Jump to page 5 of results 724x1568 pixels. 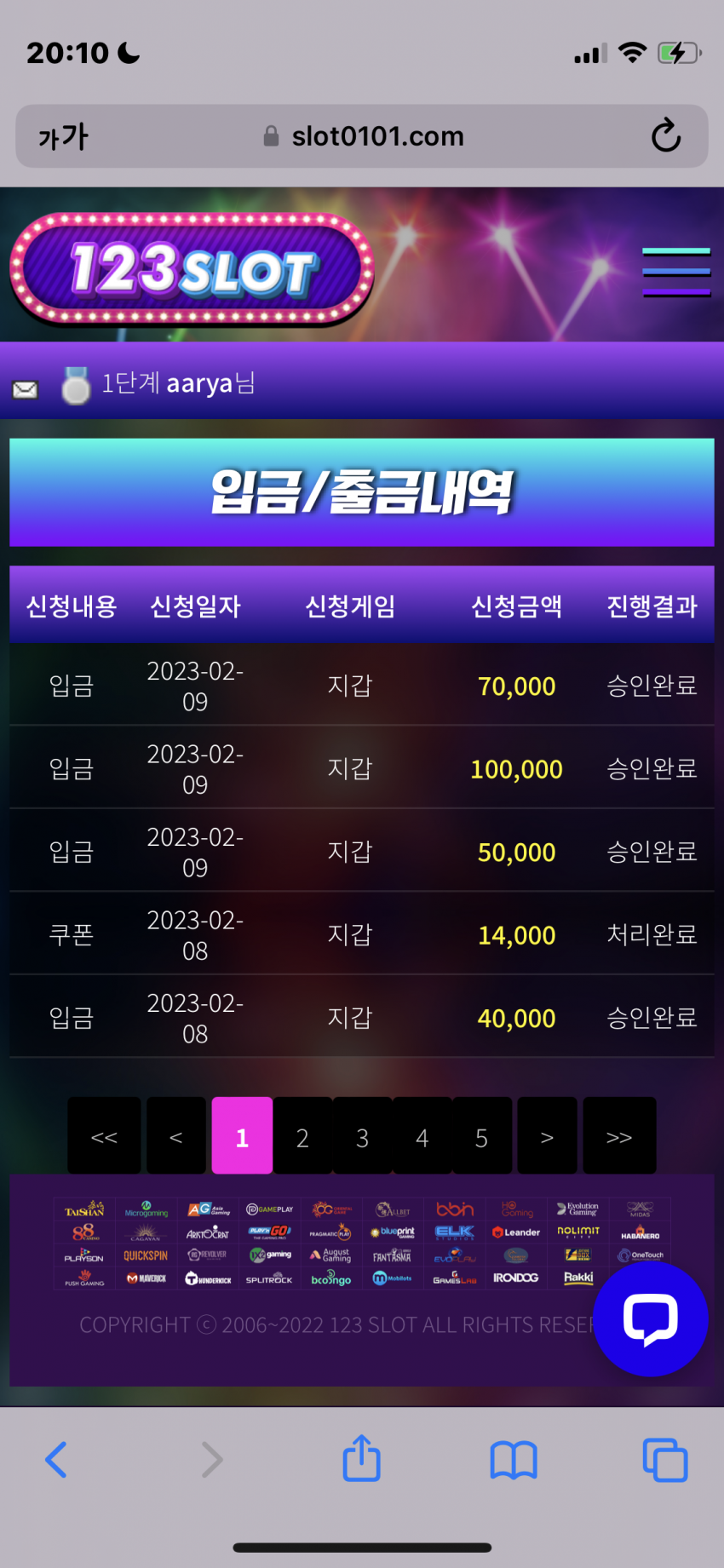[x=482, y=1137]
